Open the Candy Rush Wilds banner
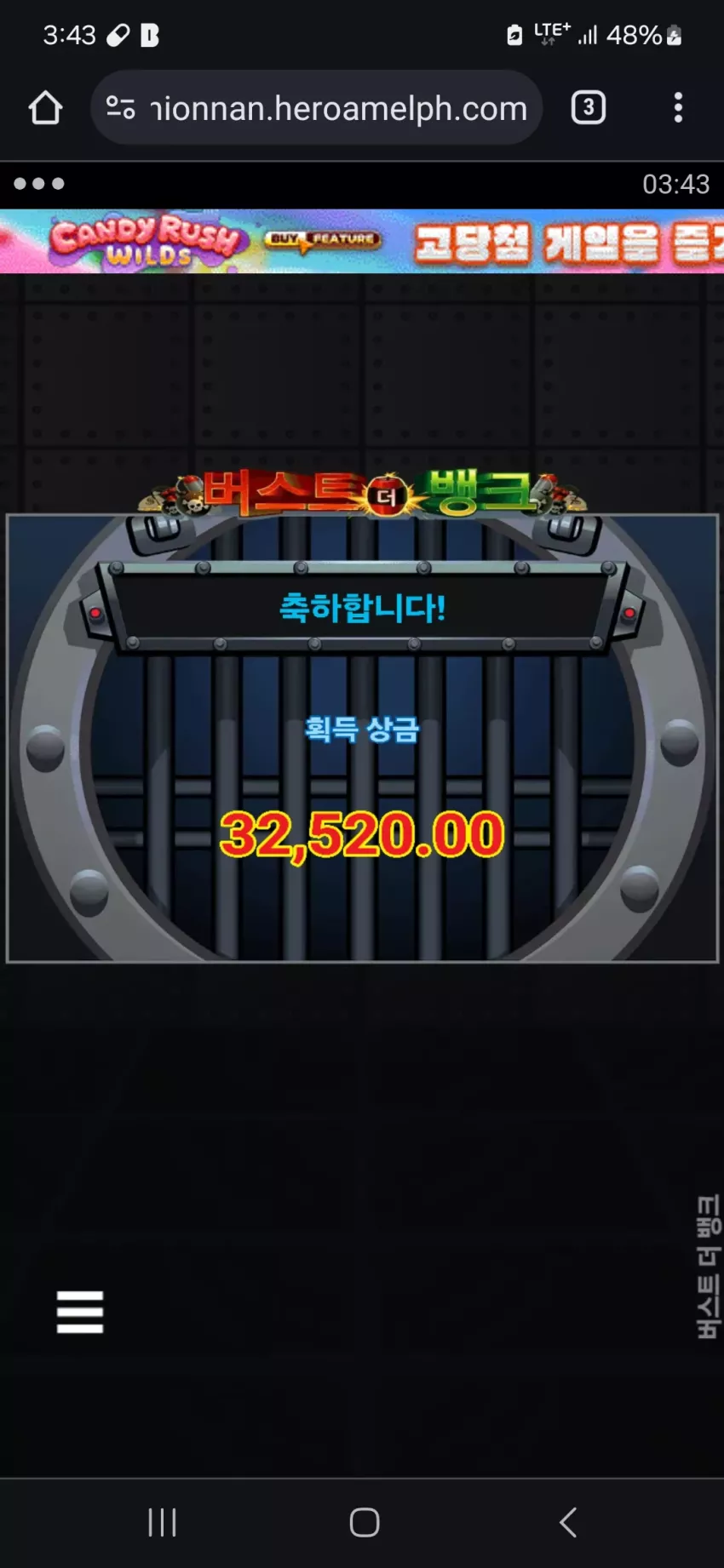The height and width of the screenshot is (1568, 724). (362, 241)
